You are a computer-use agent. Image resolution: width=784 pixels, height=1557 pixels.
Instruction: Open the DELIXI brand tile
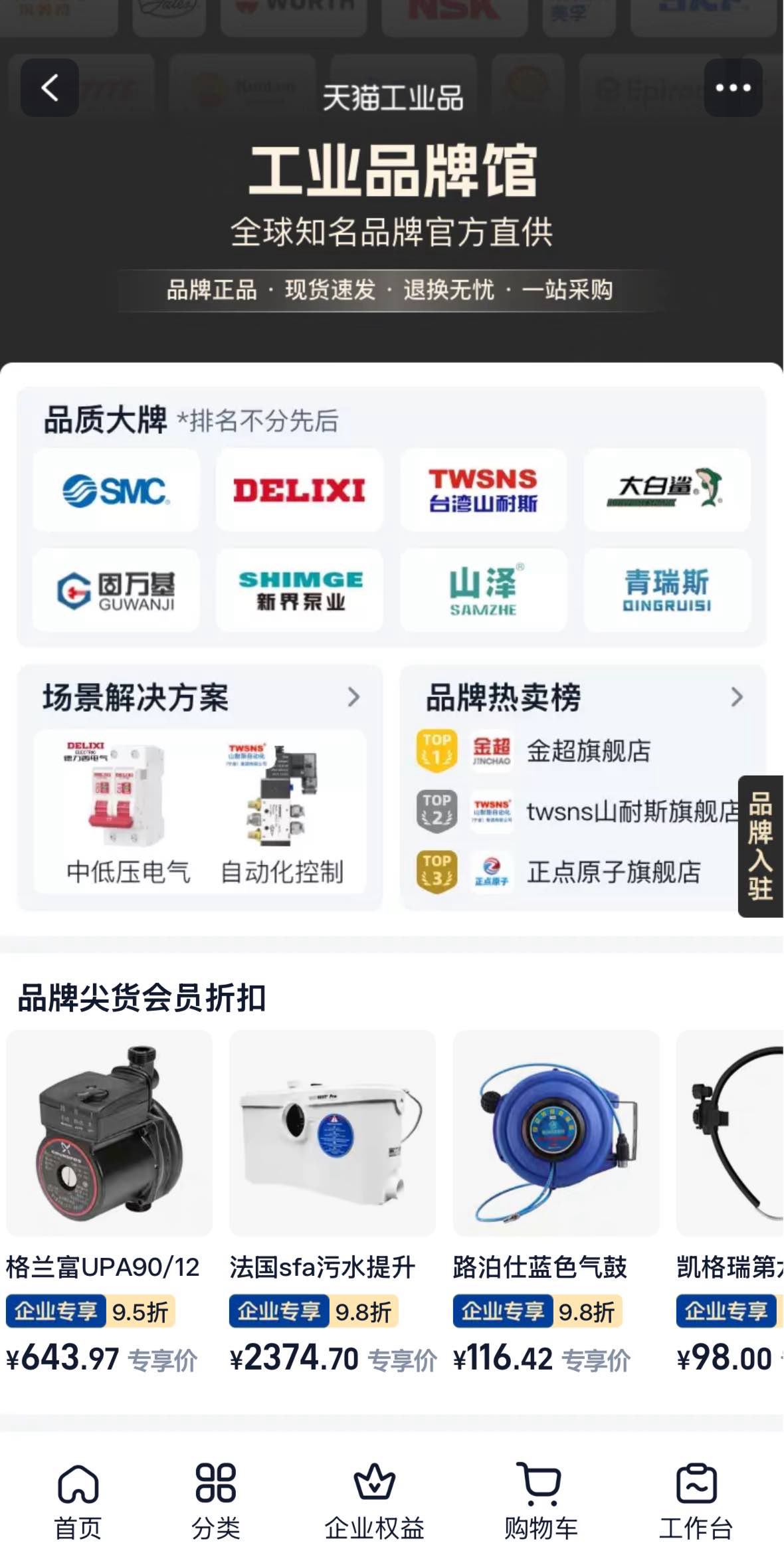tap(299, 490)
